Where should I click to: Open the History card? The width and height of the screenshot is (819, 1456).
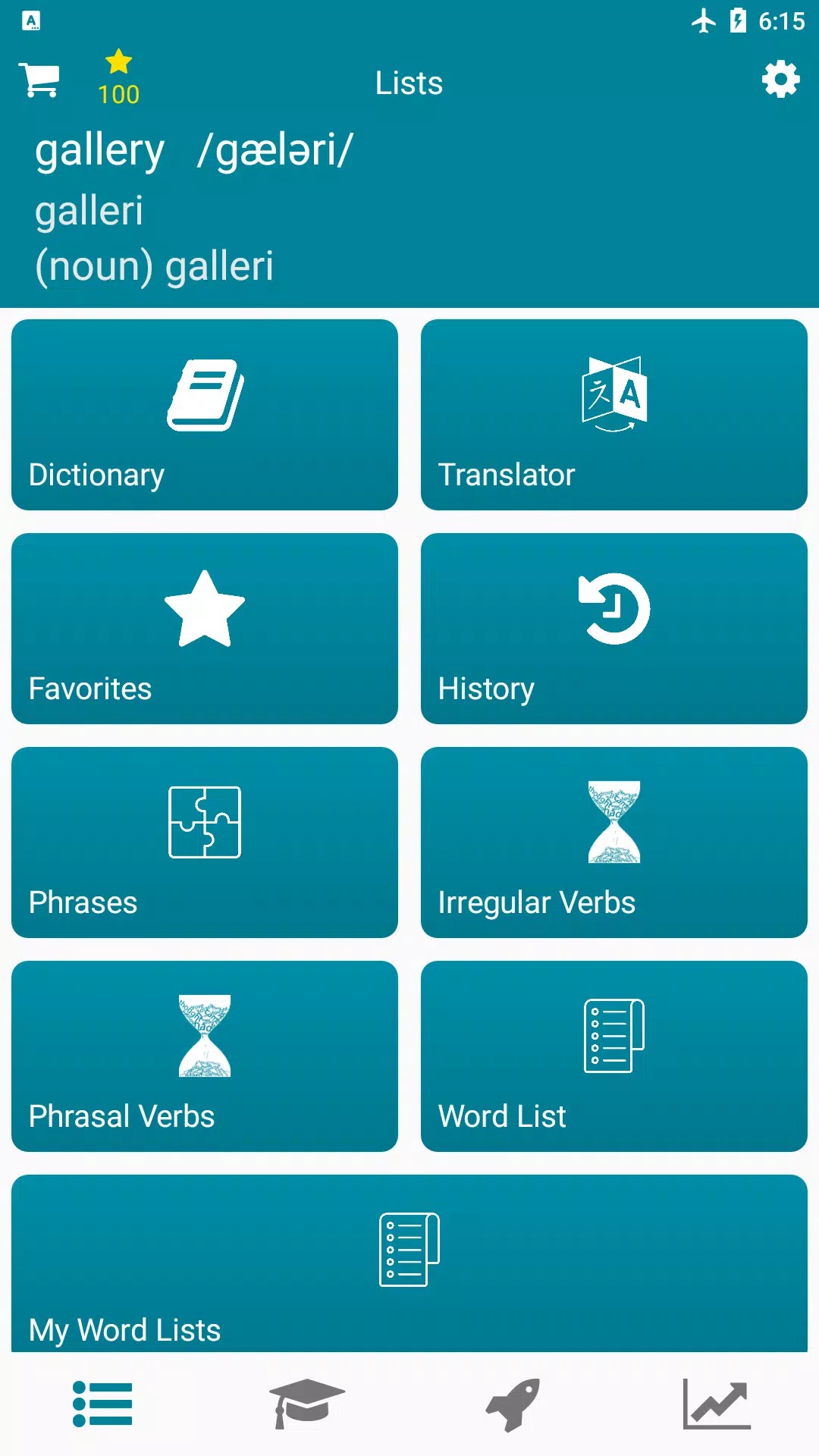coord(613,629)
